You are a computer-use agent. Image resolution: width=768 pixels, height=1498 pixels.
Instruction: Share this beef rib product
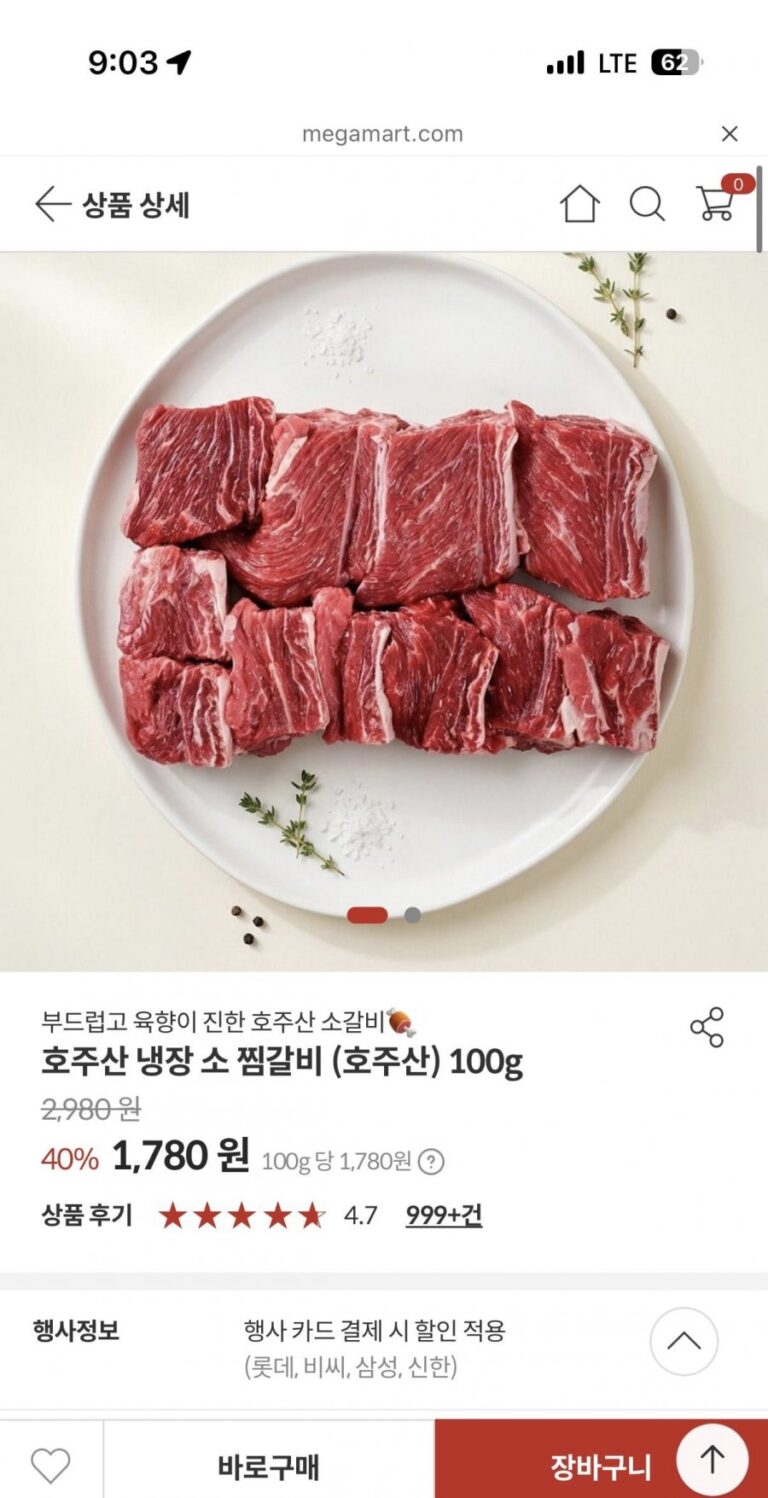pos(707,1028)
